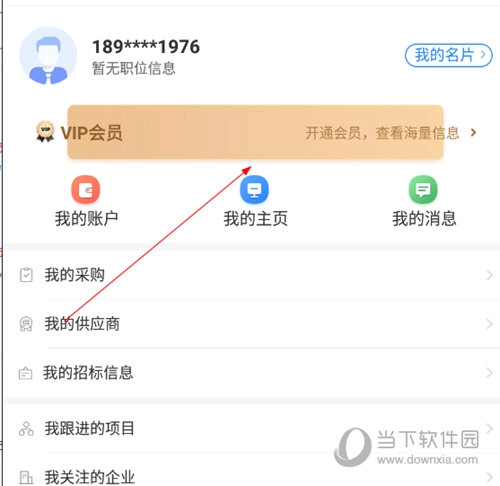Open the 我的采购 row
This screenshot has width=500, height=486.
(x=252, y=275)
